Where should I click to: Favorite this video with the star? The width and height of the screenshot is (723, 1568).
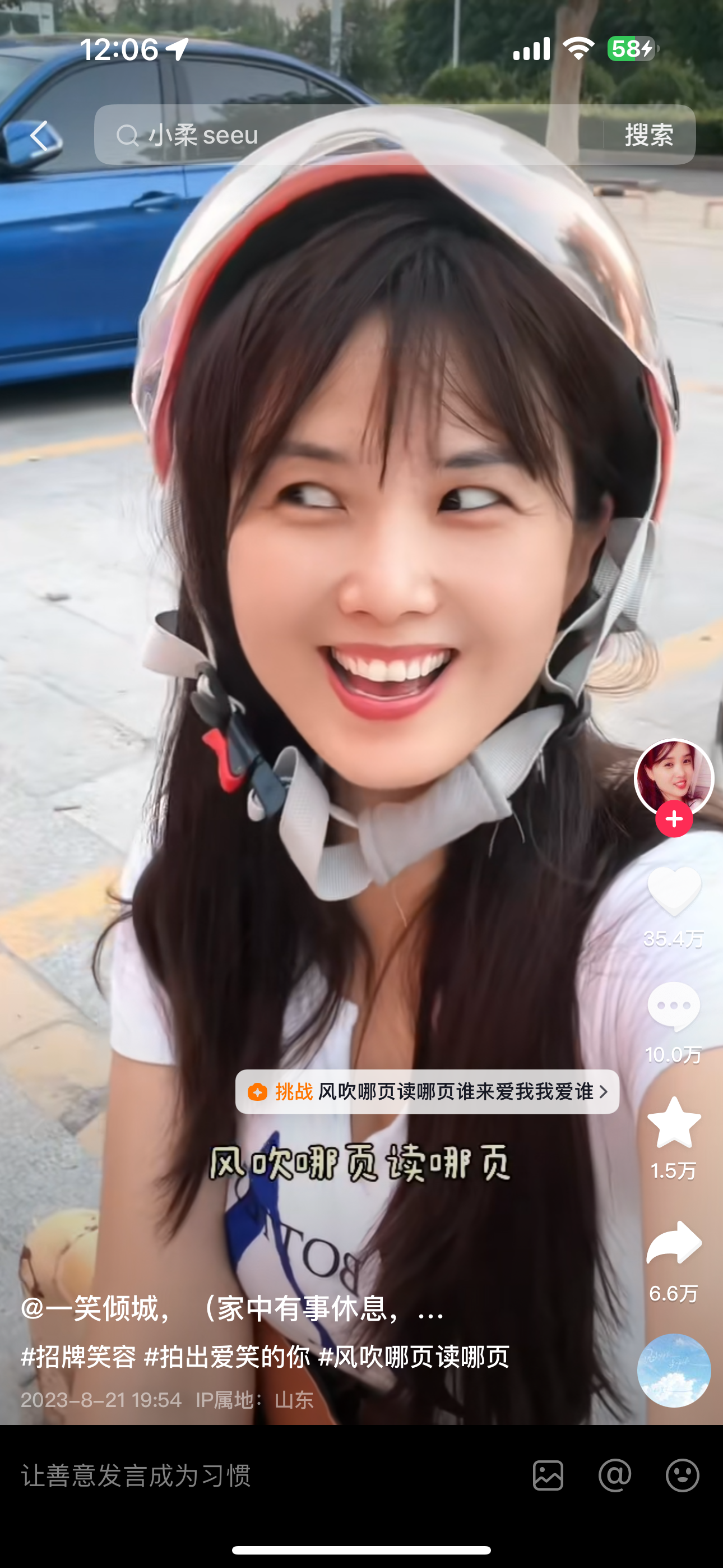click(674, 1122)
